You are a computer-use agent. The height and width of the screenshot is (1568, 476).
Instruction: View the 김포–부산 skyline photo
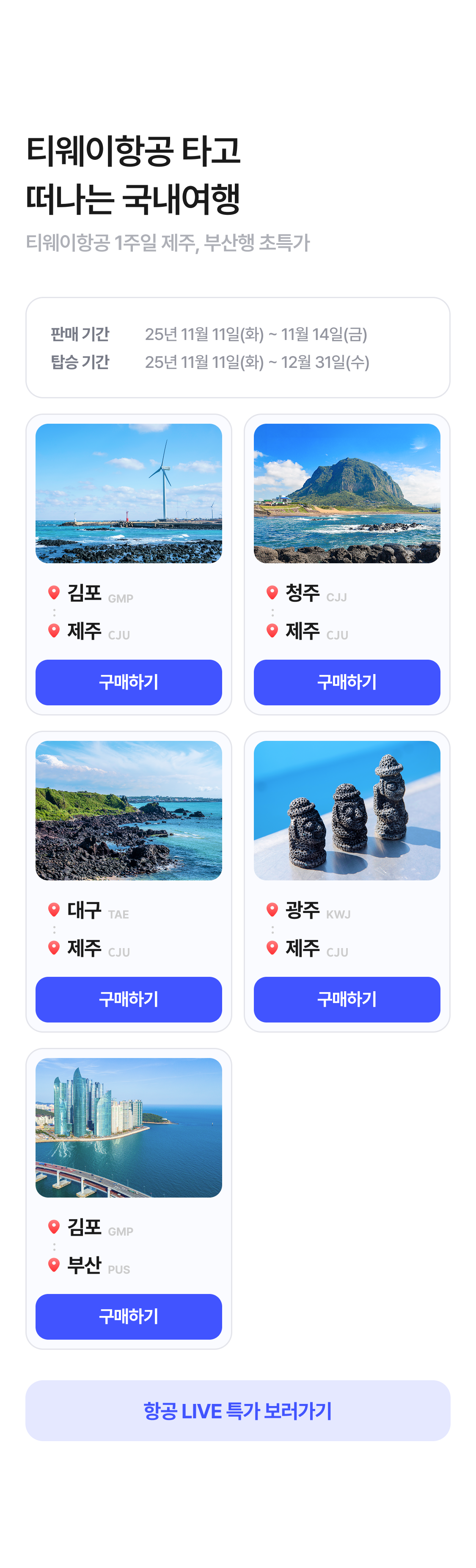[x=129, y=1127]
